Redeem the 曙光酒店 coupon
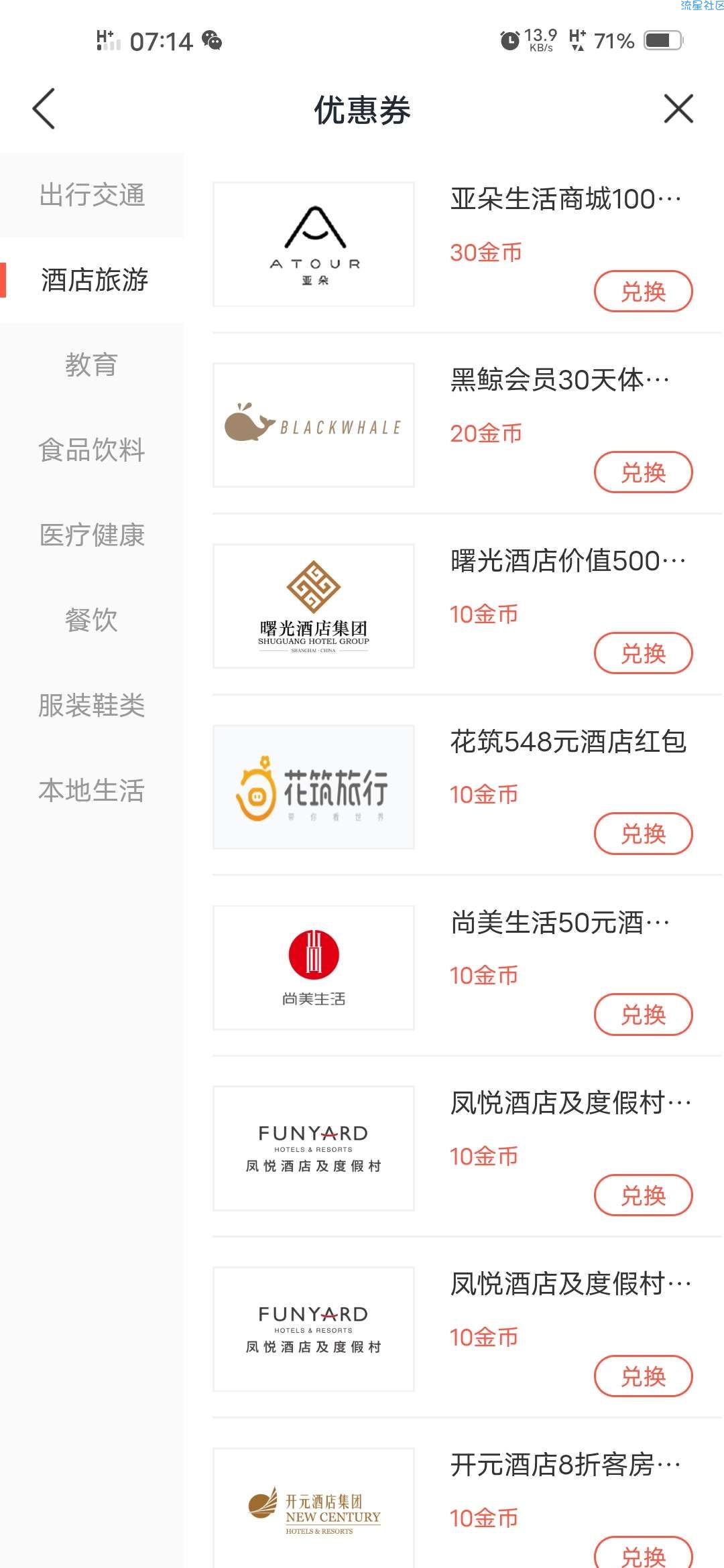Image resolution: width=724 pixels, height=1568 pixels. coord(643,653)
